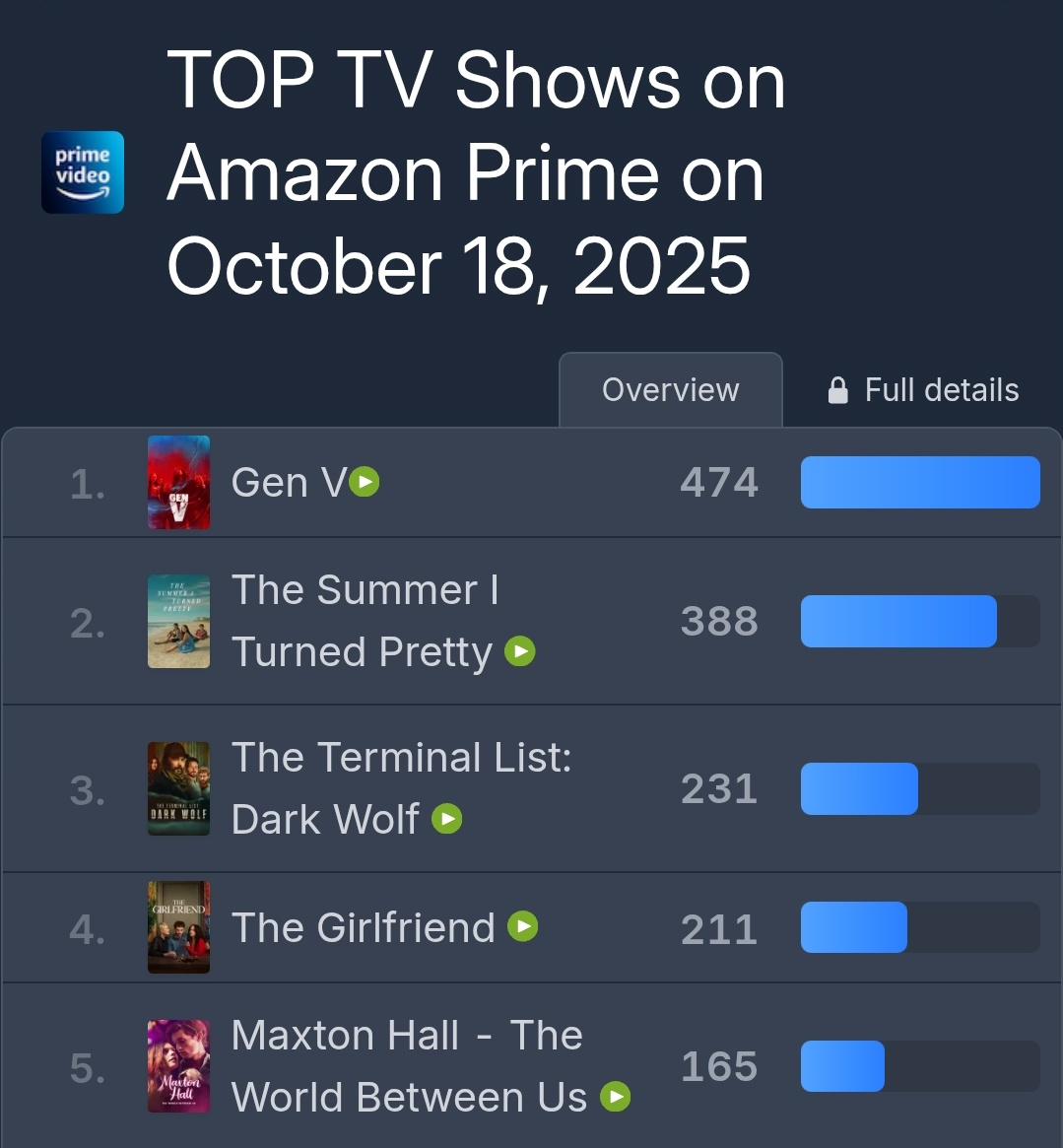Viewport: 1063px width, 1148px height.
Task: Tap the play icon beside The Girlfriend
Action: [522, 926]
